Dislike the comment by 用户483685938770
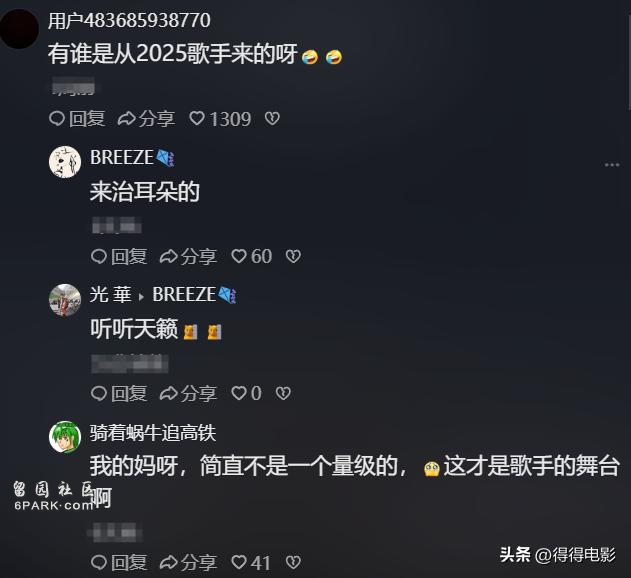 click(272, 119)
